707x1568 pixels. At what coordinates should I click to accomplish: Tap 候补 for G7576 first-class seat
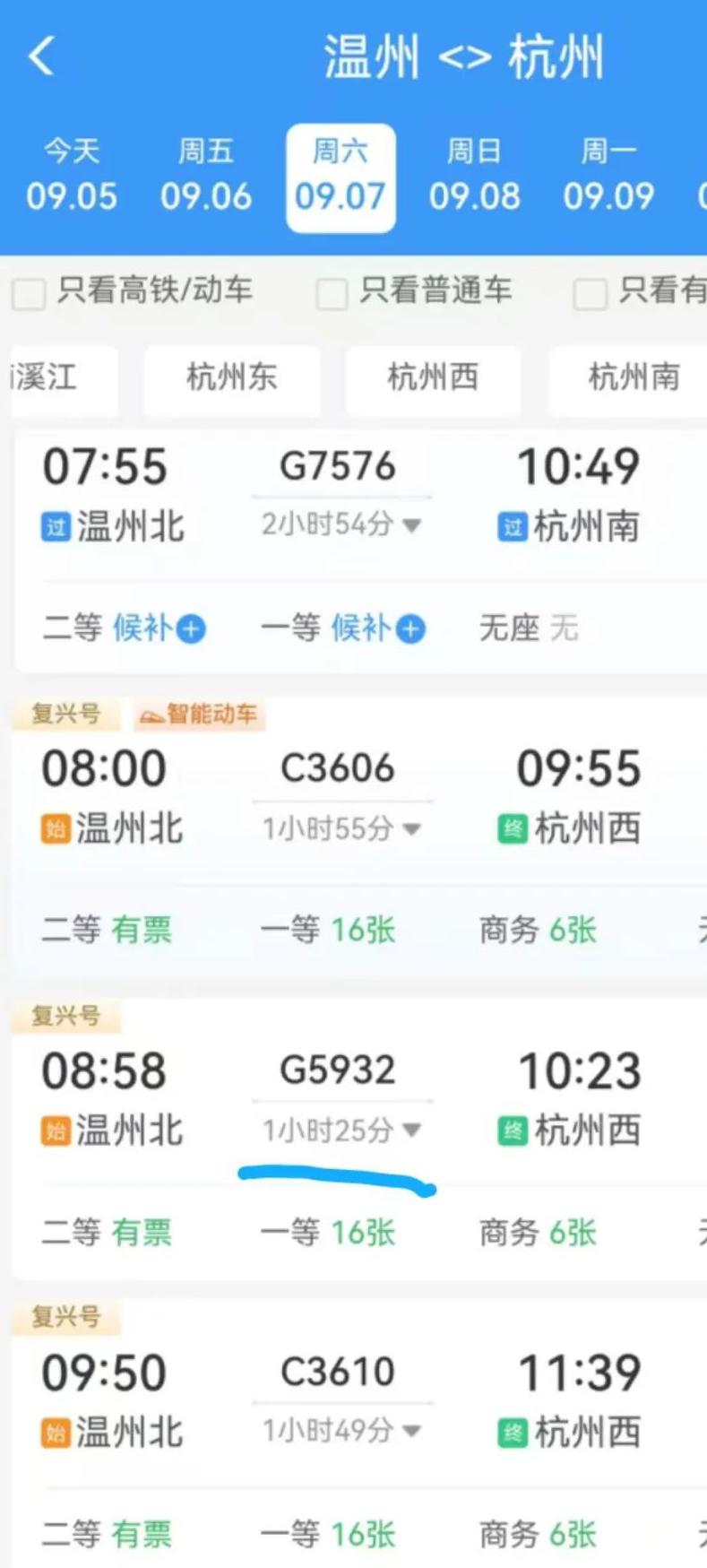(x=378, y=628)
